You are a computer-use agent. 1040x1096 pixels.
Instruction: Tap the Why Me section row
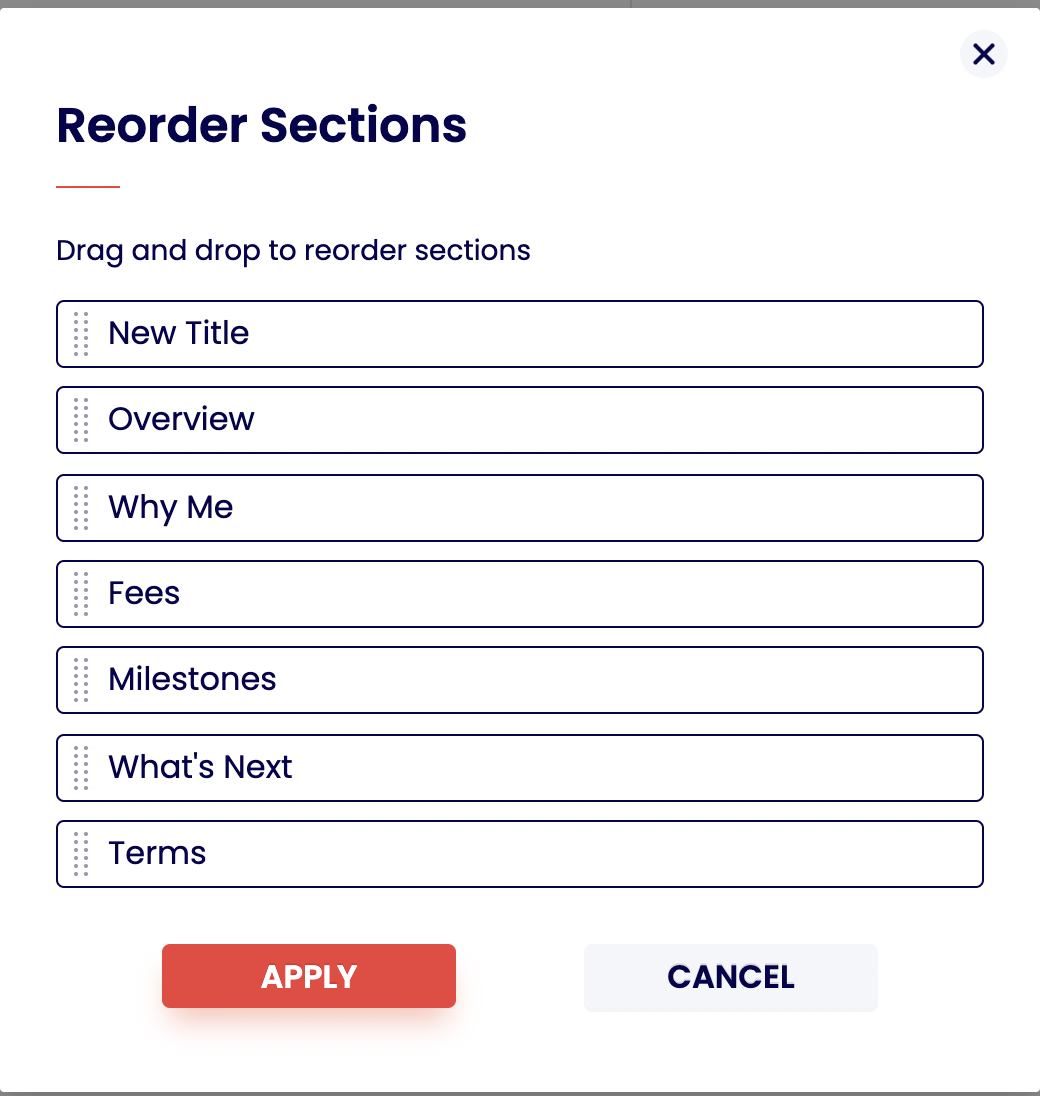point(520,508)
